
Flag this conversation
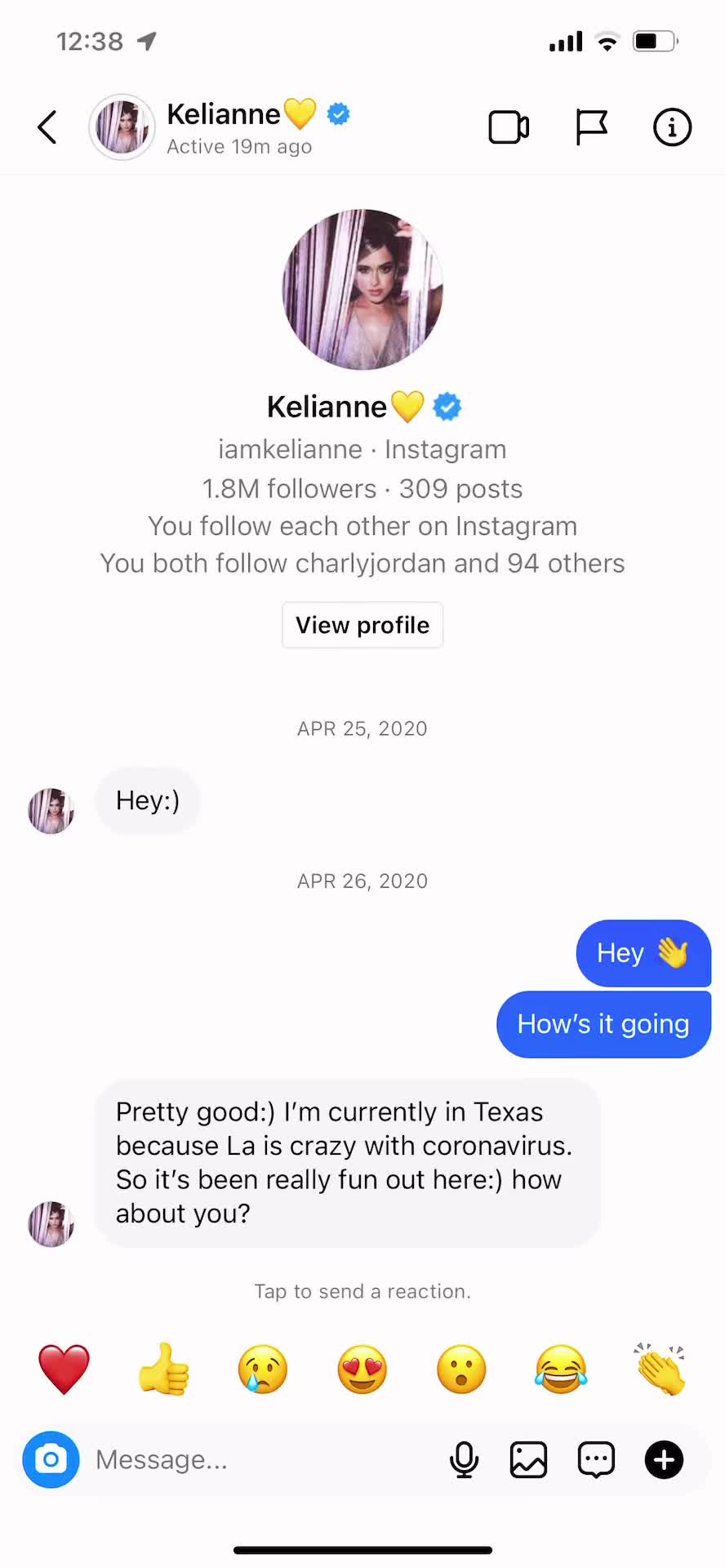click(591, 127)
